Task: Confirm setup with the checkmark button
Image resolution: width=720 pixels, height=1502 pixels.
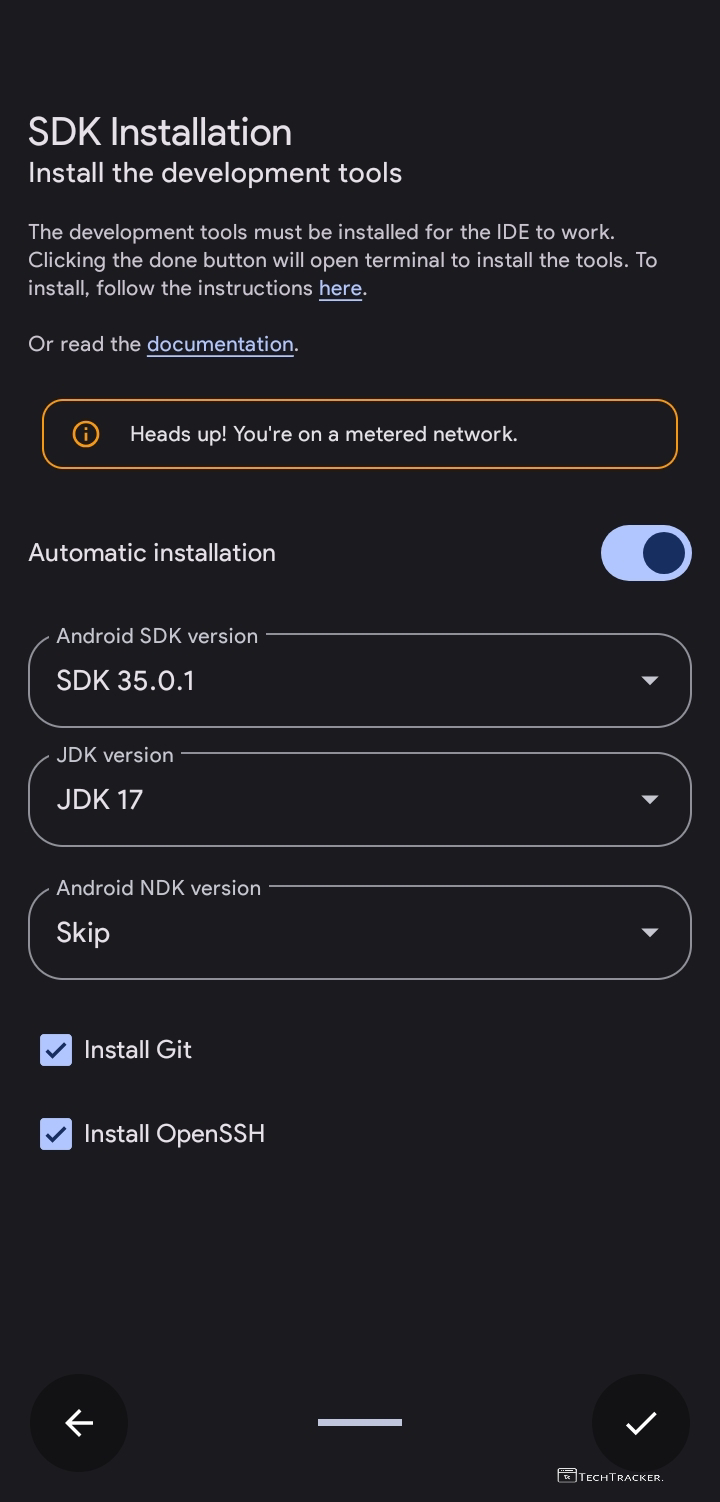Action: tap(640, 1422)
